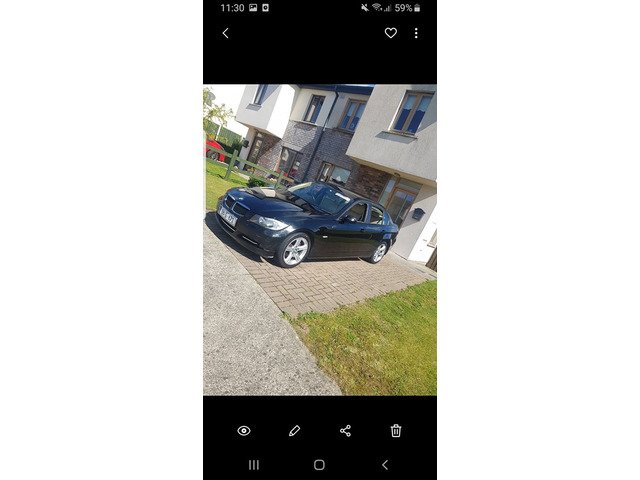
Task: Go to the home screen
Action: 319,465
